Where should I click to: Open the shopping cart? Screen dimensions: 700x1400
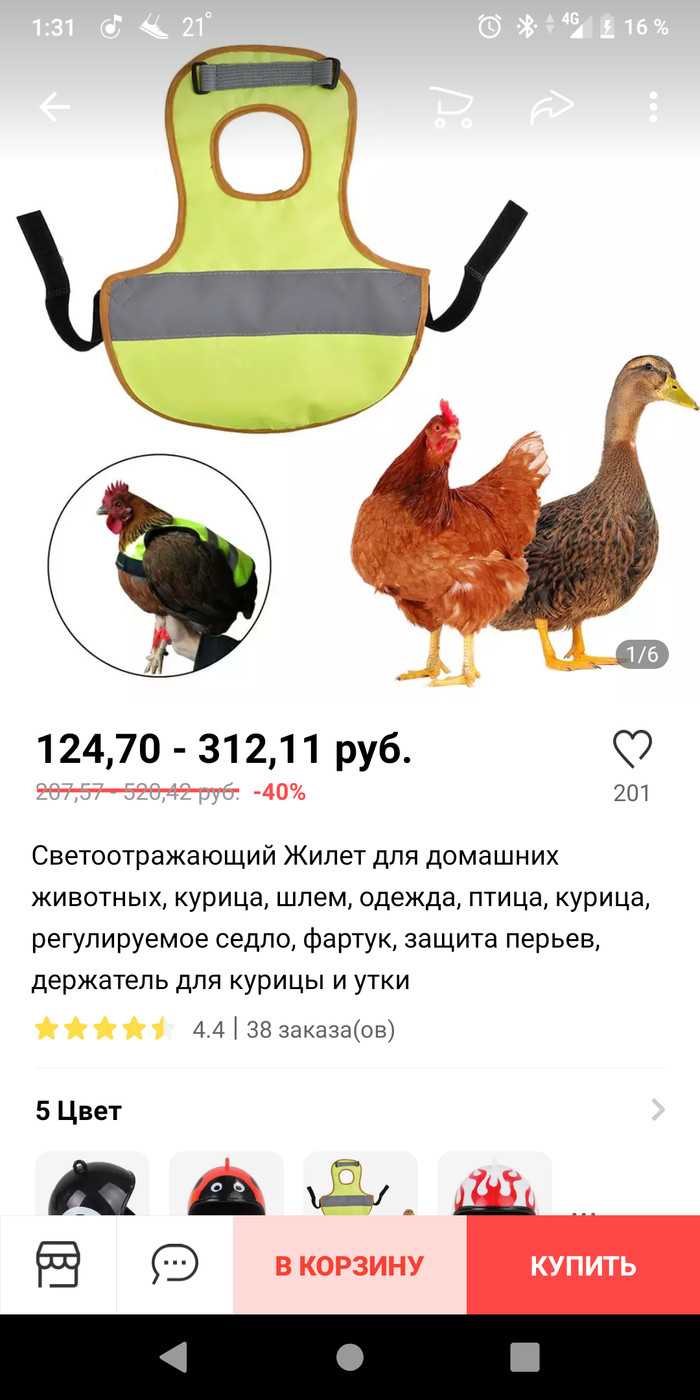coord(453,107)
